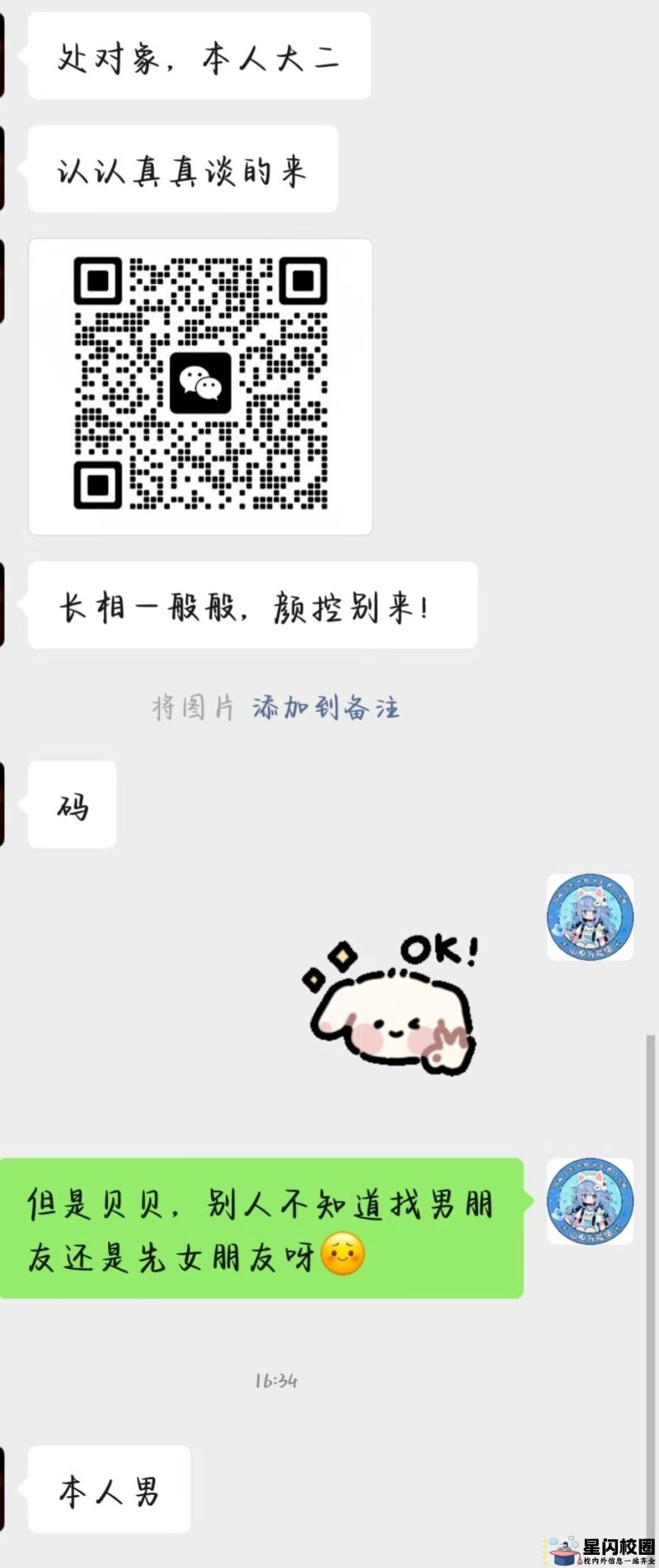Open sender avatar beside the green message
Image resolution: width=659 pixels, height=1568 pixels.
pos(590,1202)
